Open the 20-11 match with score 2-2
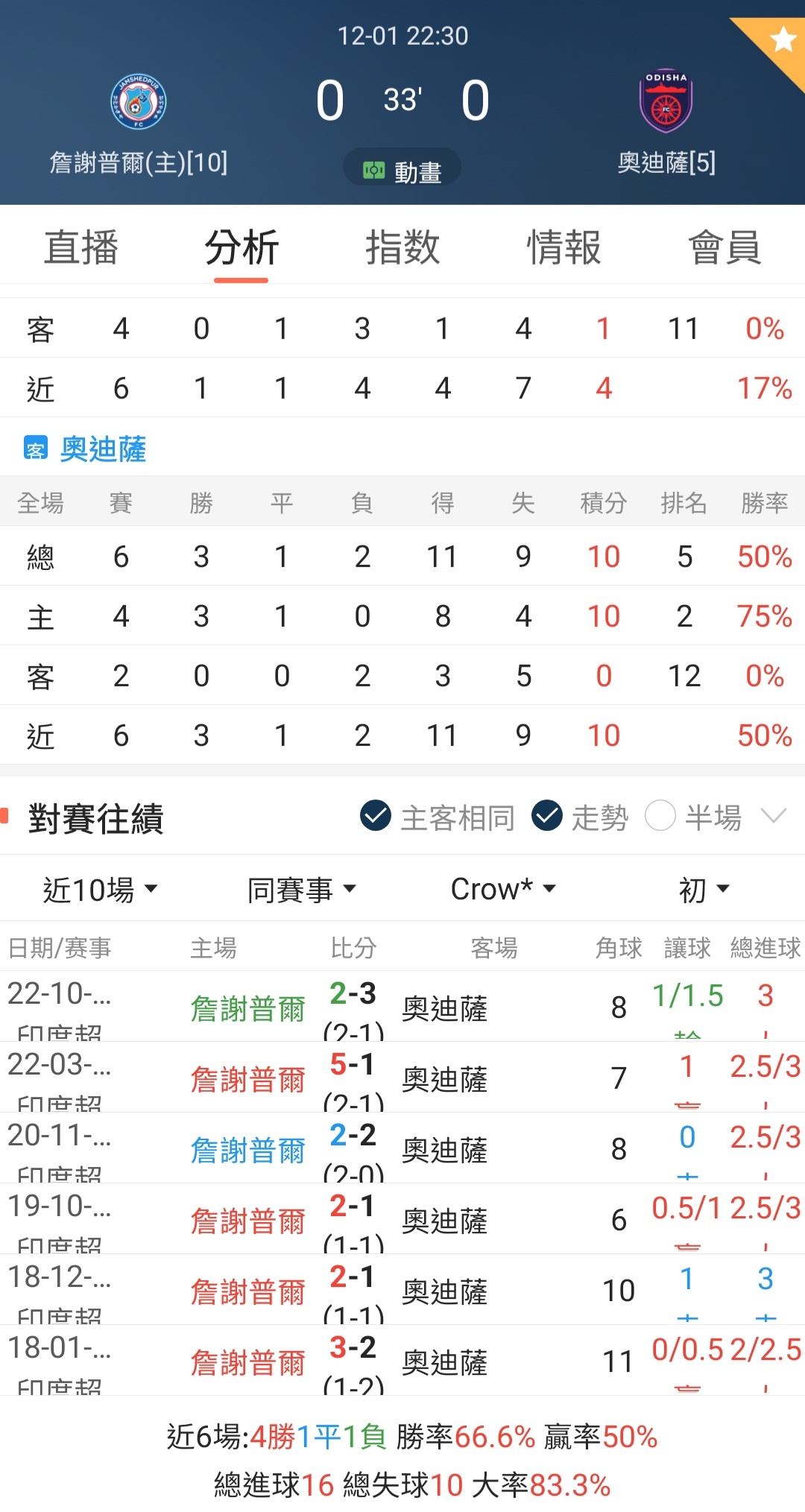 pyautogui.click(x=402, y=1148)
